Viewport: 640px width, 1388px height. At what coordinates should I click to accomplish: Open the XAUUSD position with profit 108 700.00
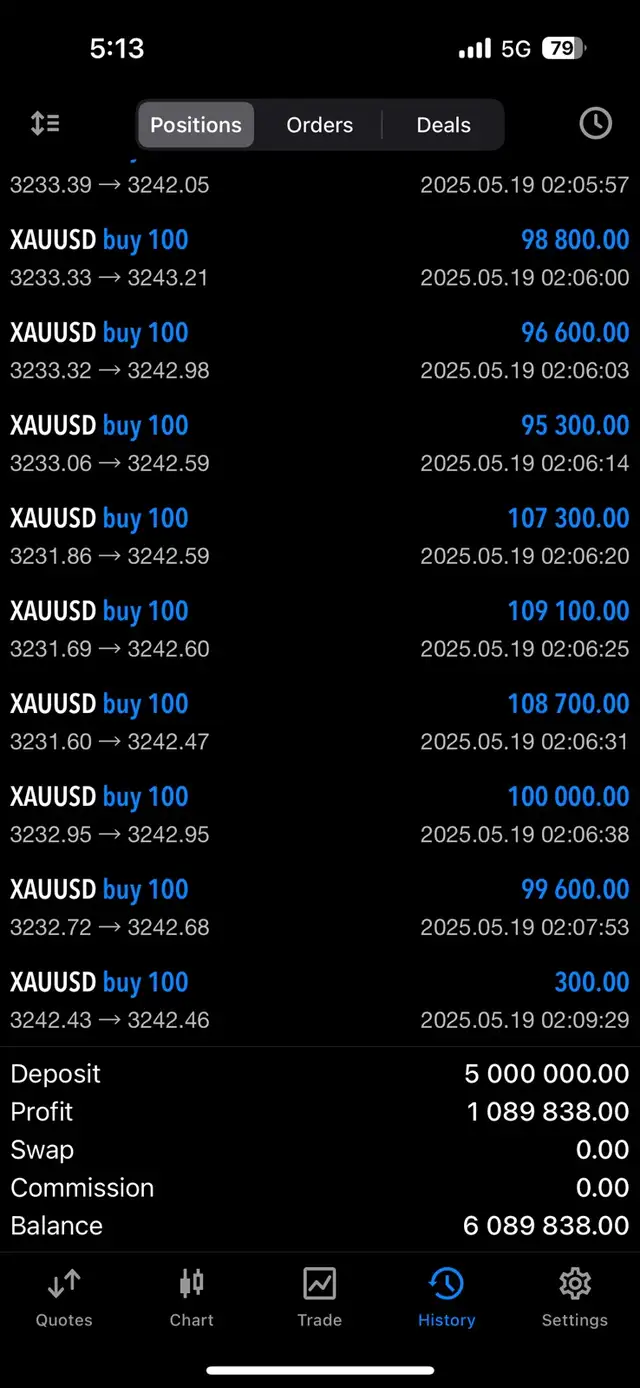[320, 722]
